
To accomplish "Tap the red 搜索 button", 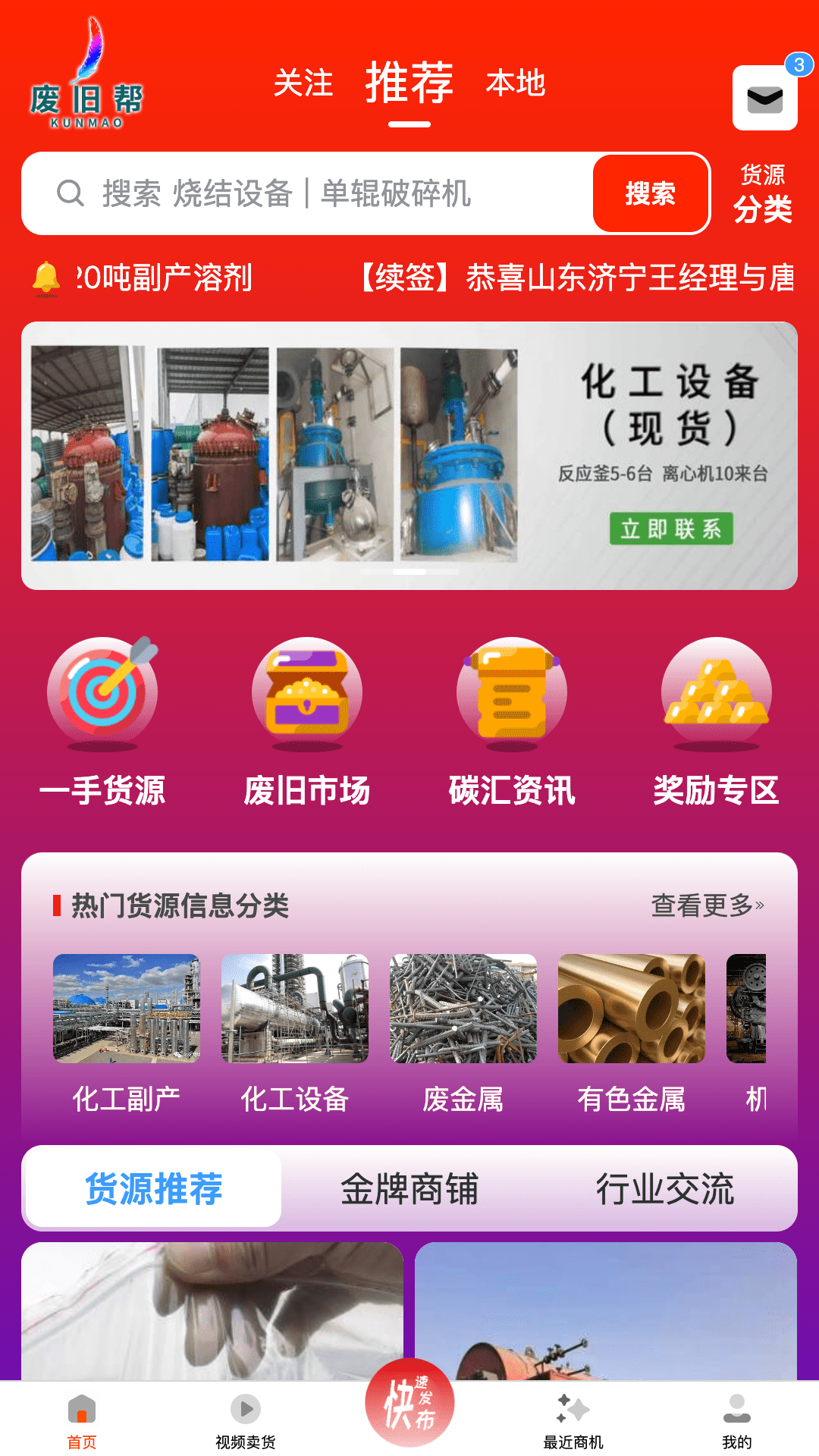I will (651, 194).
